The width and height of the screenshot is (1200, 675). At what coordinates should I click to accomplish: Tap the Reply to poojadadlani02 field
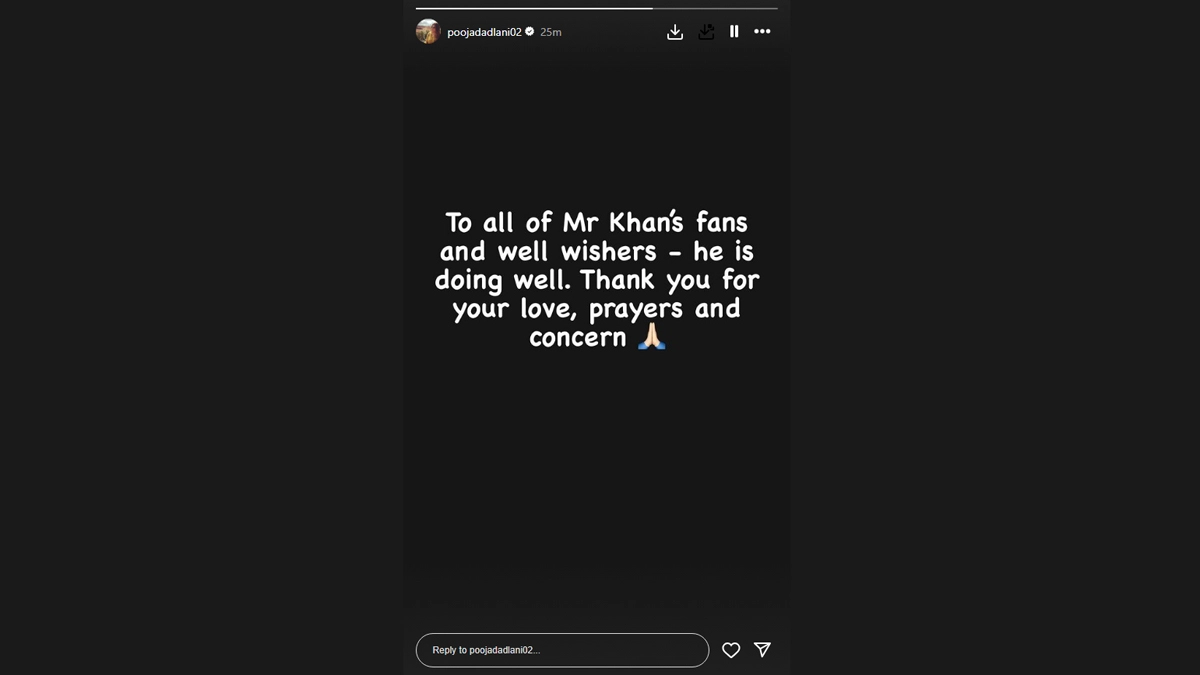562,650
